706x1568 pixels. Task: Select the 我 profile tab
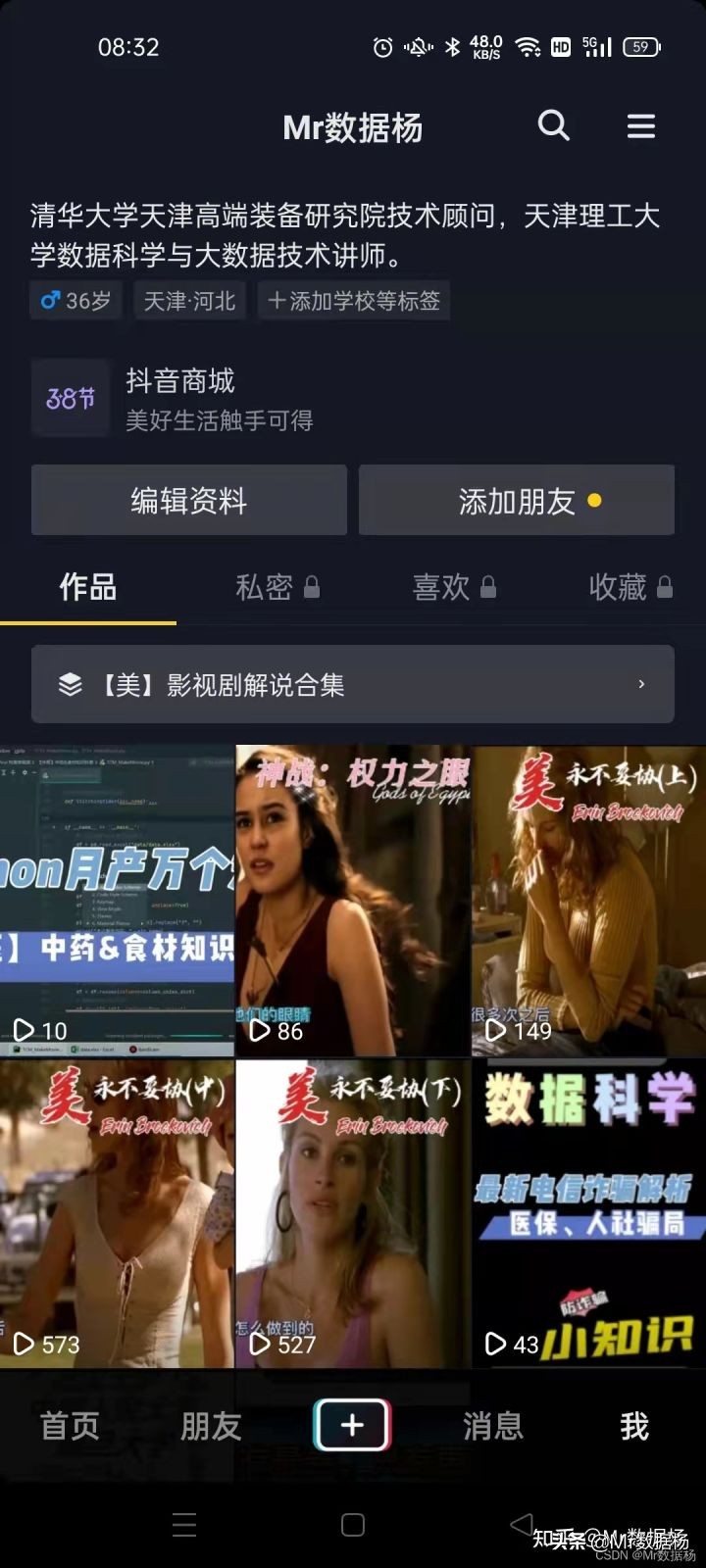635,1428
